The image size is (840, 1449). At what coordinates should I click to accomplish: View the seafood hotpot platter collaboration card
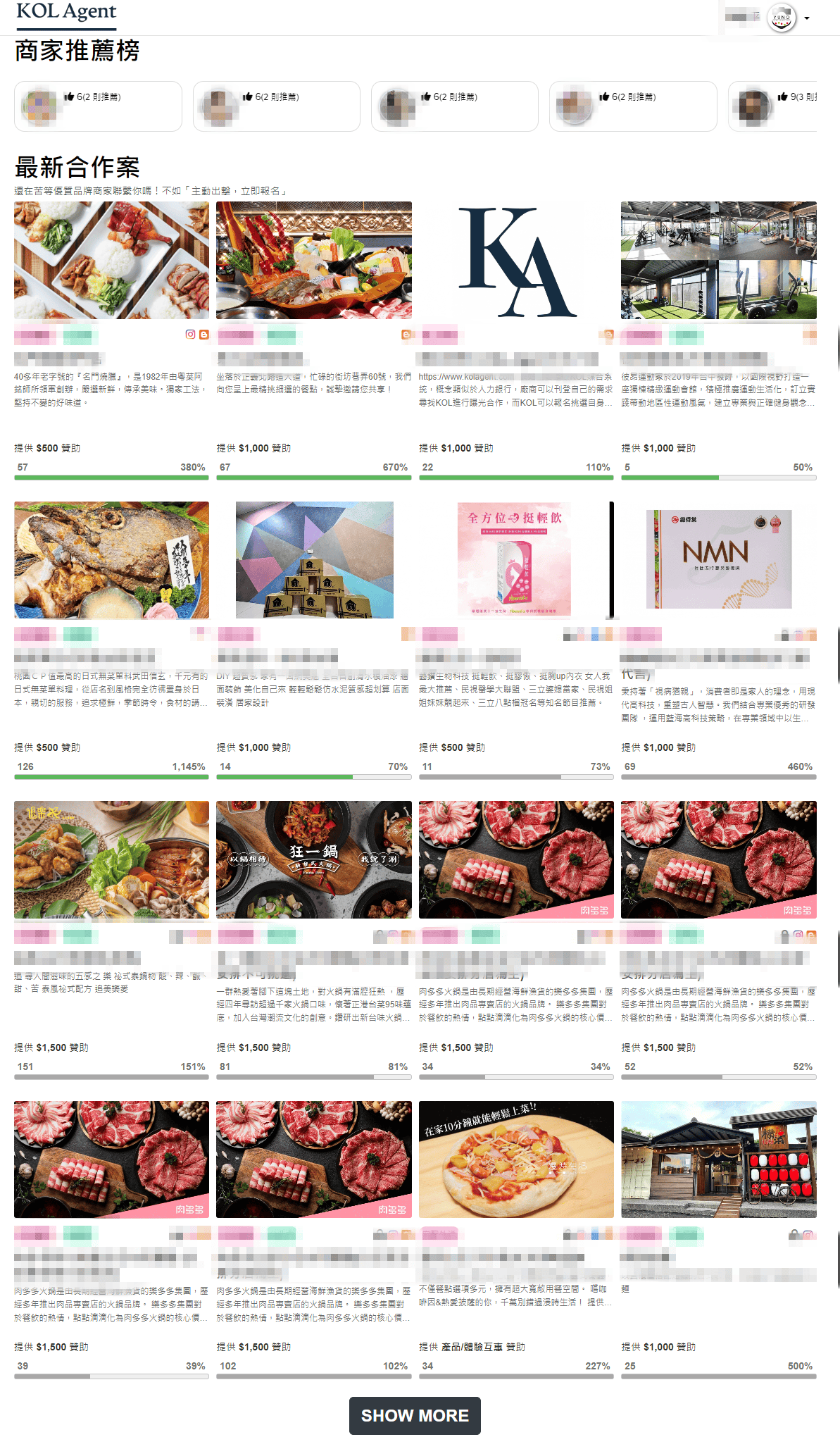(314, 261)
